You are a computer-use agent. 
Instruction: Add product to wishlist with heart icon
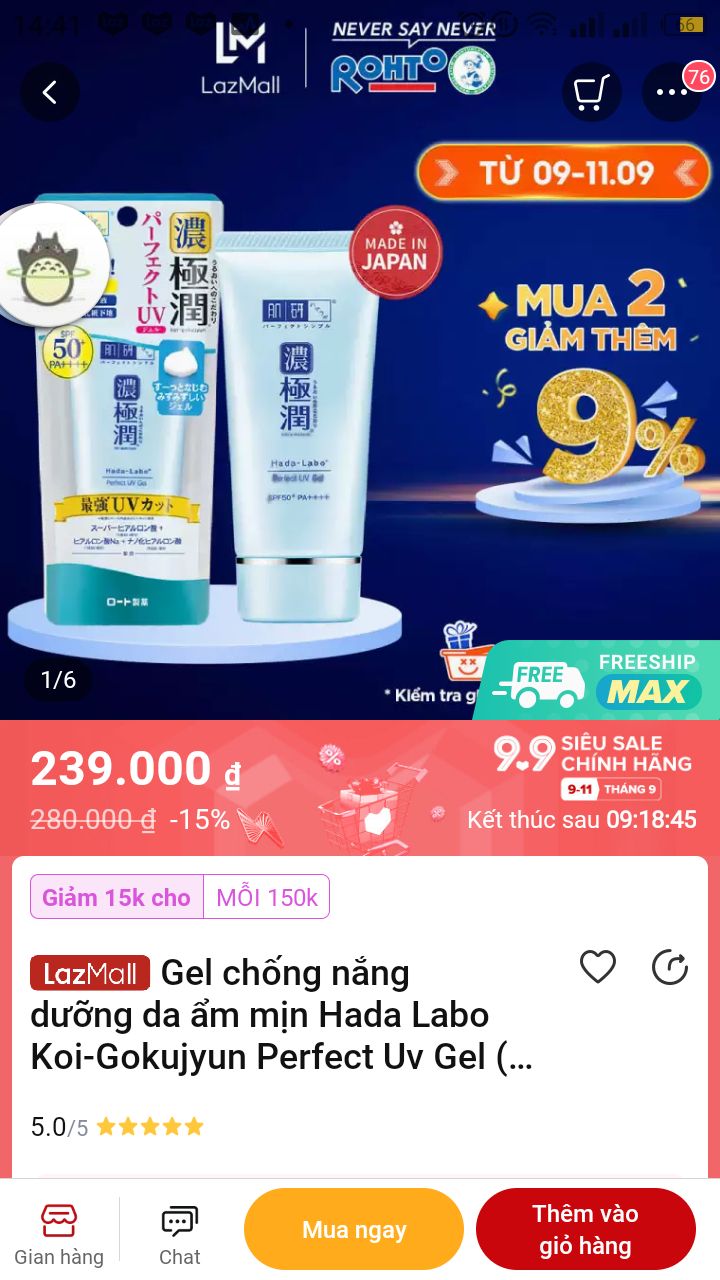pos(598,967)
